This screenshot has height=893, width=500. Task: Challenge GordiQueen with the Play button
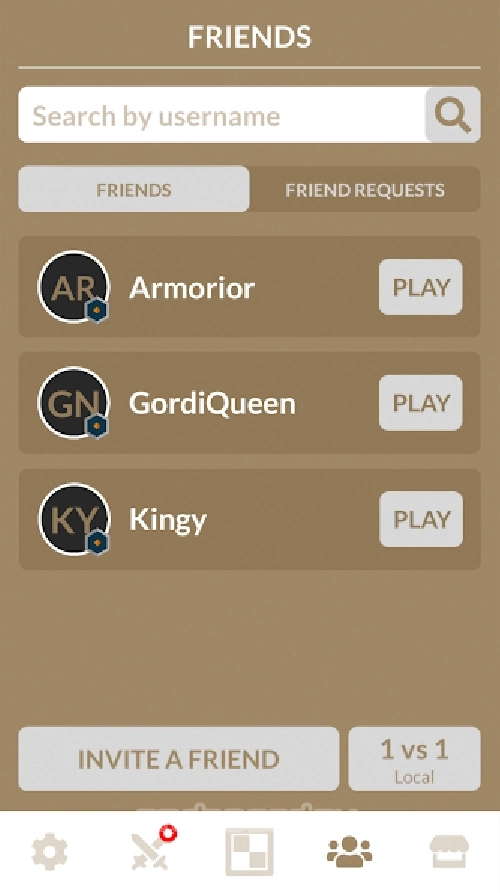coord(421,403)
